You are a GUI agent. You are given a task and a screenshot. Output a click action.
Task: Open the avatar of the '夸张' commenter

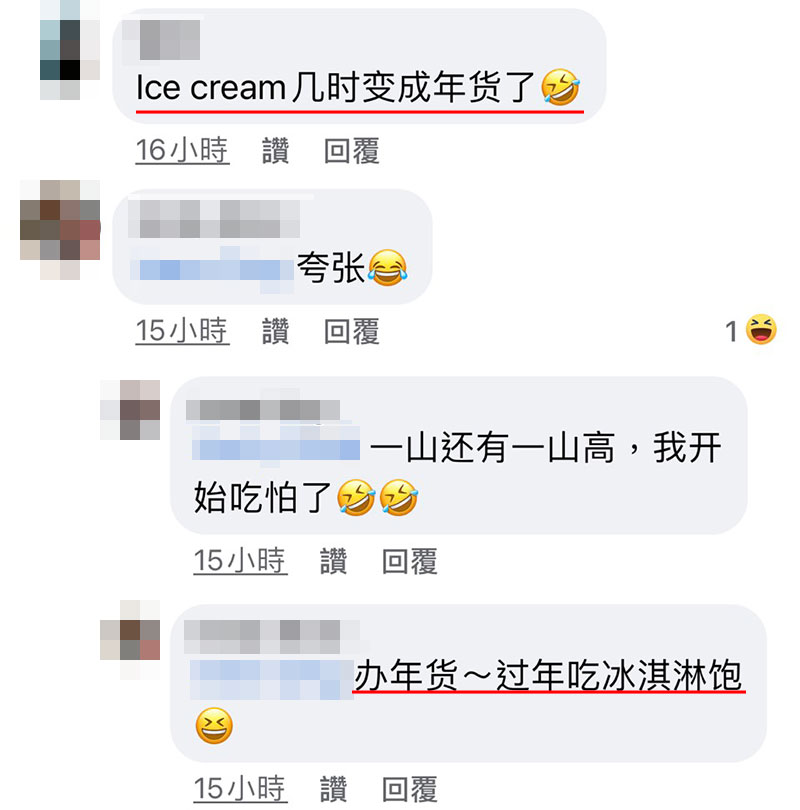(x=62, y=229)
